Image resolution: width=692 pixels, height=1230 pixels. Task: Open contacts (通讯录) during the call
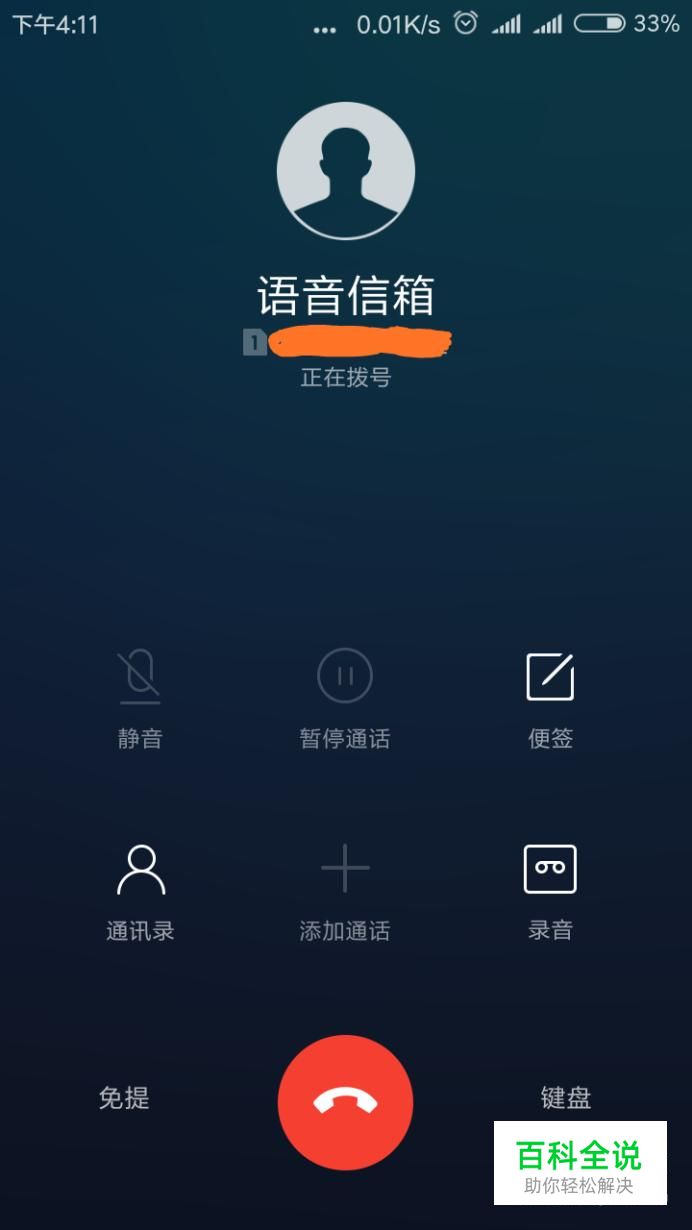140,892
